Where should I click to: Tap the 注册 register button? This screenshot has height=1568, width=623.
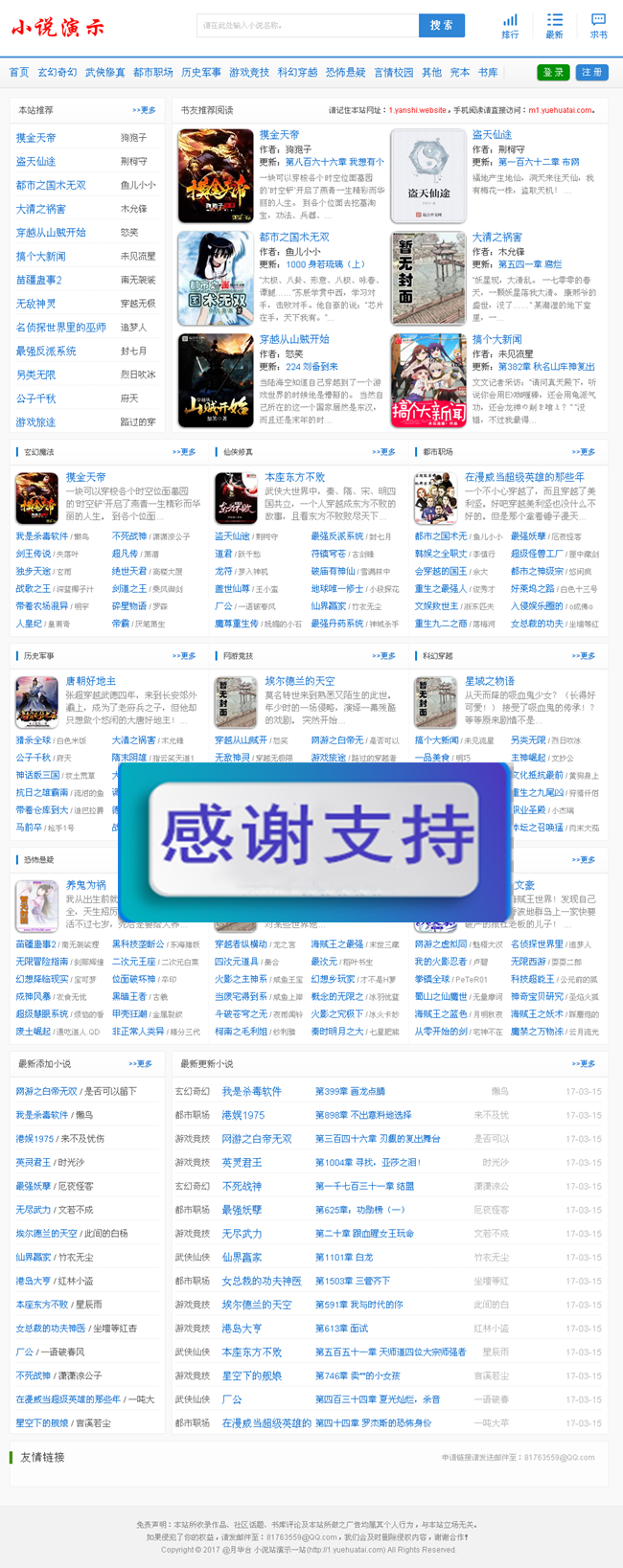pos(591,73)
